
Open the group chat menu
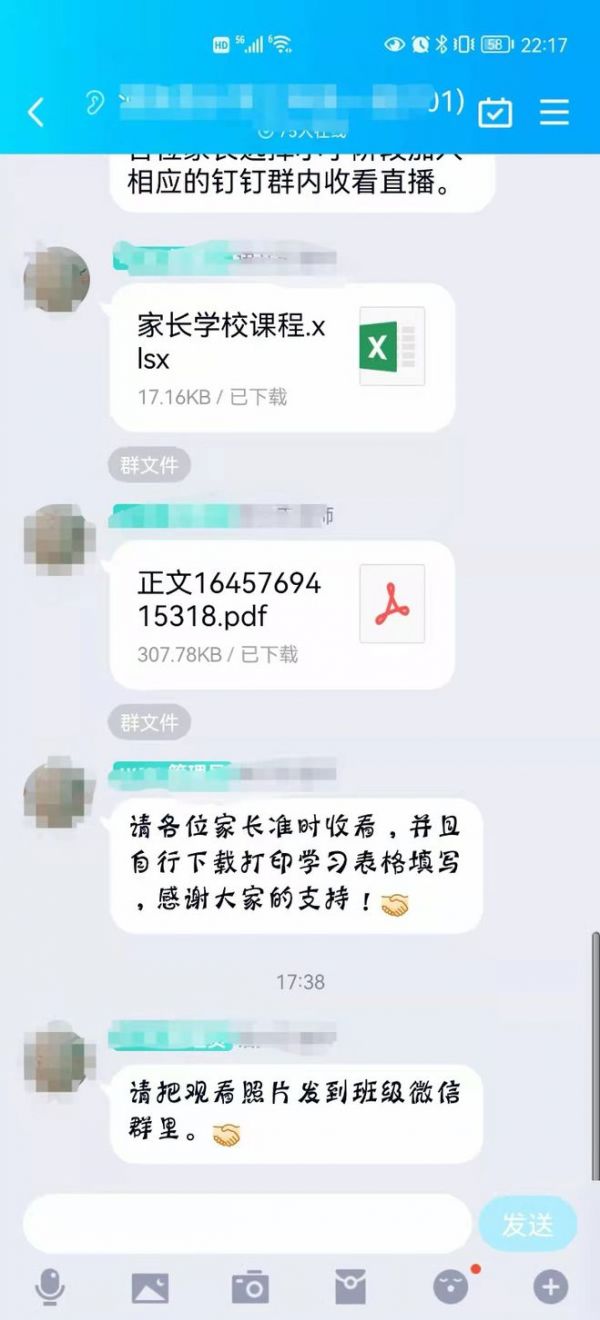(554, 112)
